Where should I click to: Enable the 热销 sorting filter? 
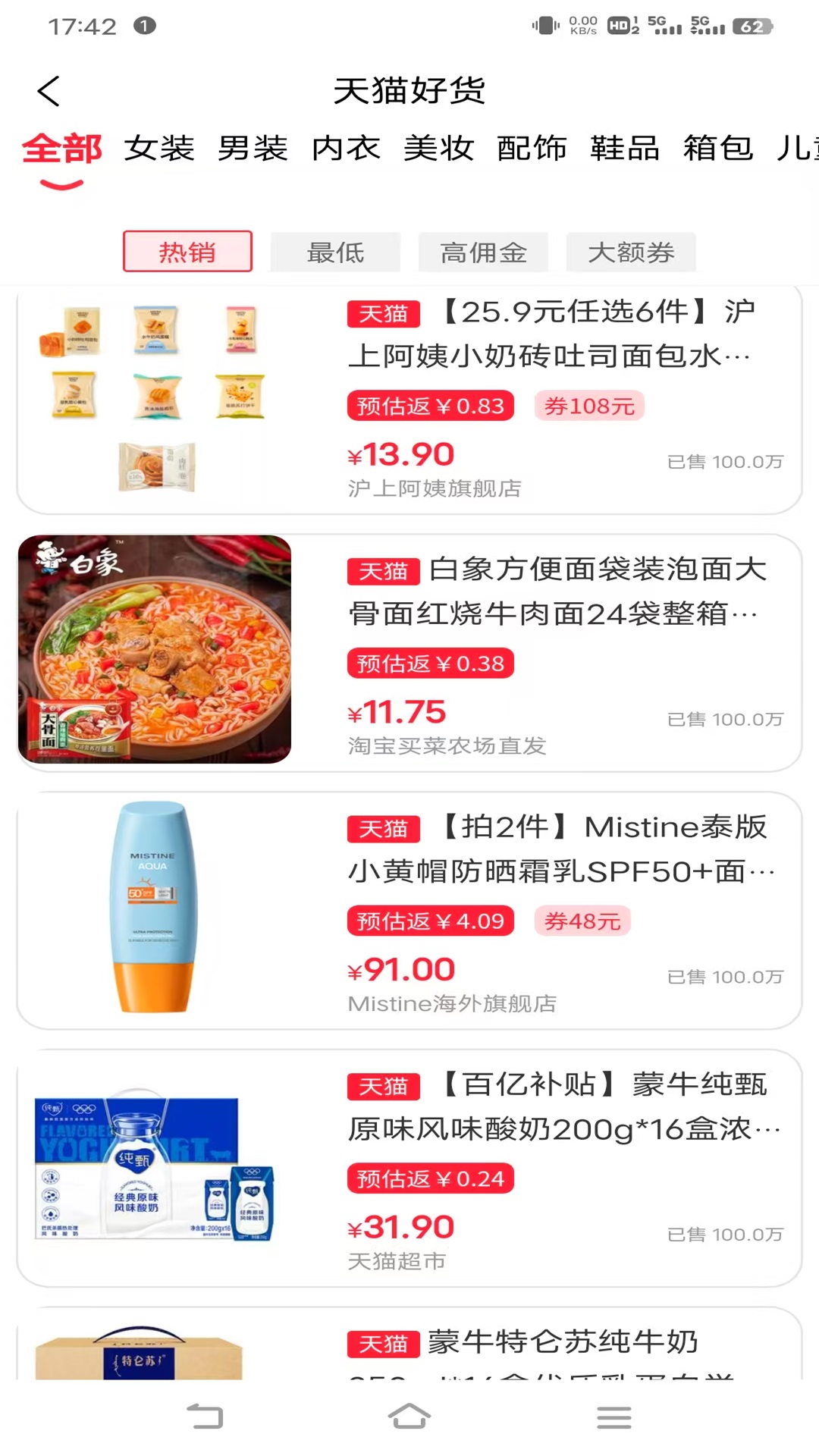pyautogui.click(x=187, y=252)
